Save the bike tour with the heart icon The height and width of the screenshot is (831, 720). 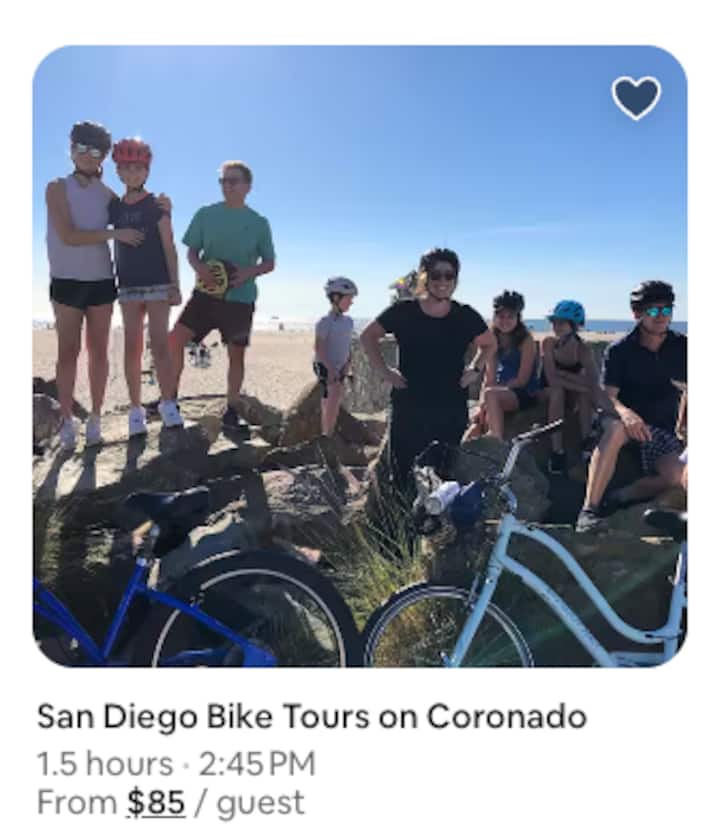tap(636, 98)
